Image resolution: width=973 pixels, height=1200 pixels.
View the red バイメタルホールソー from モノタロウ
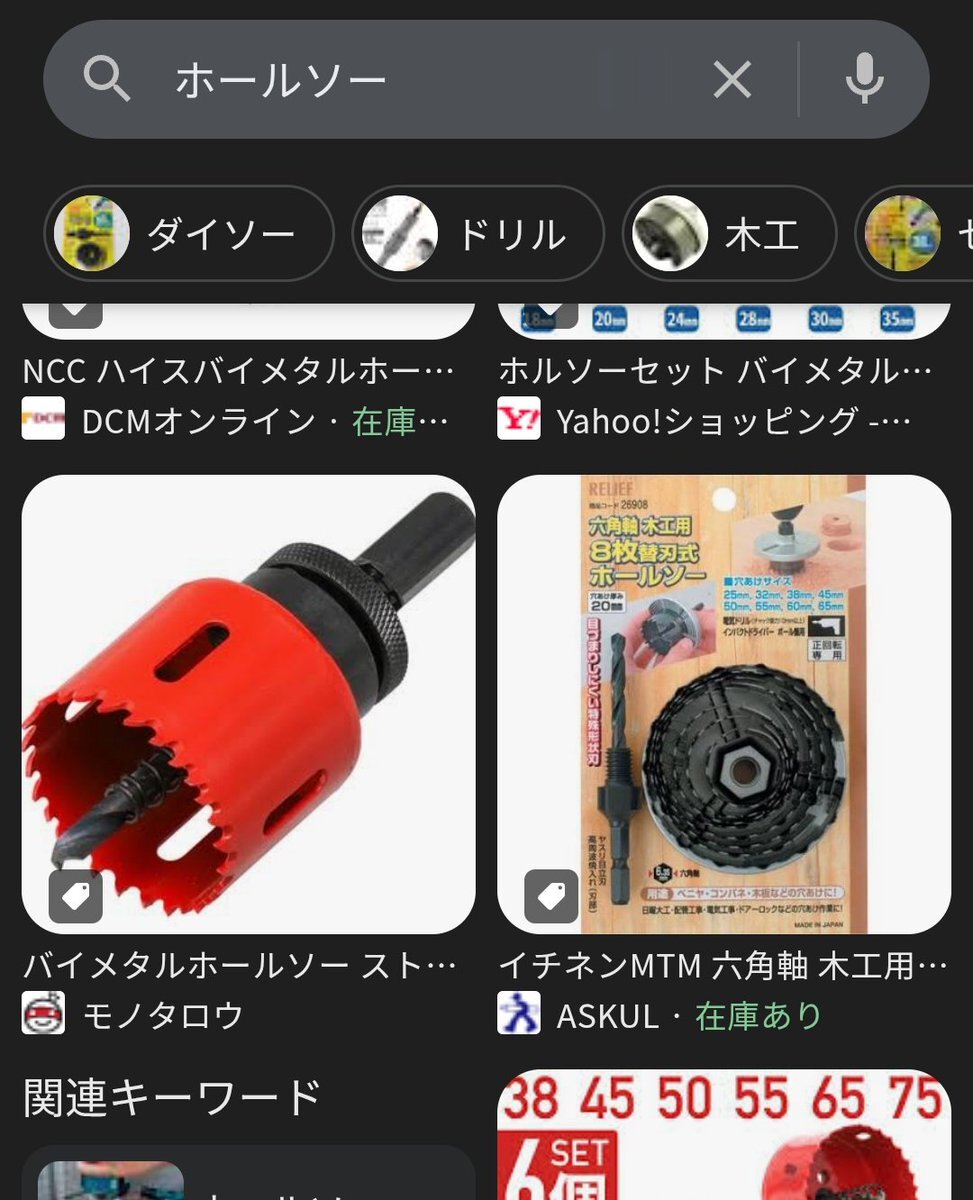[248, 704]
